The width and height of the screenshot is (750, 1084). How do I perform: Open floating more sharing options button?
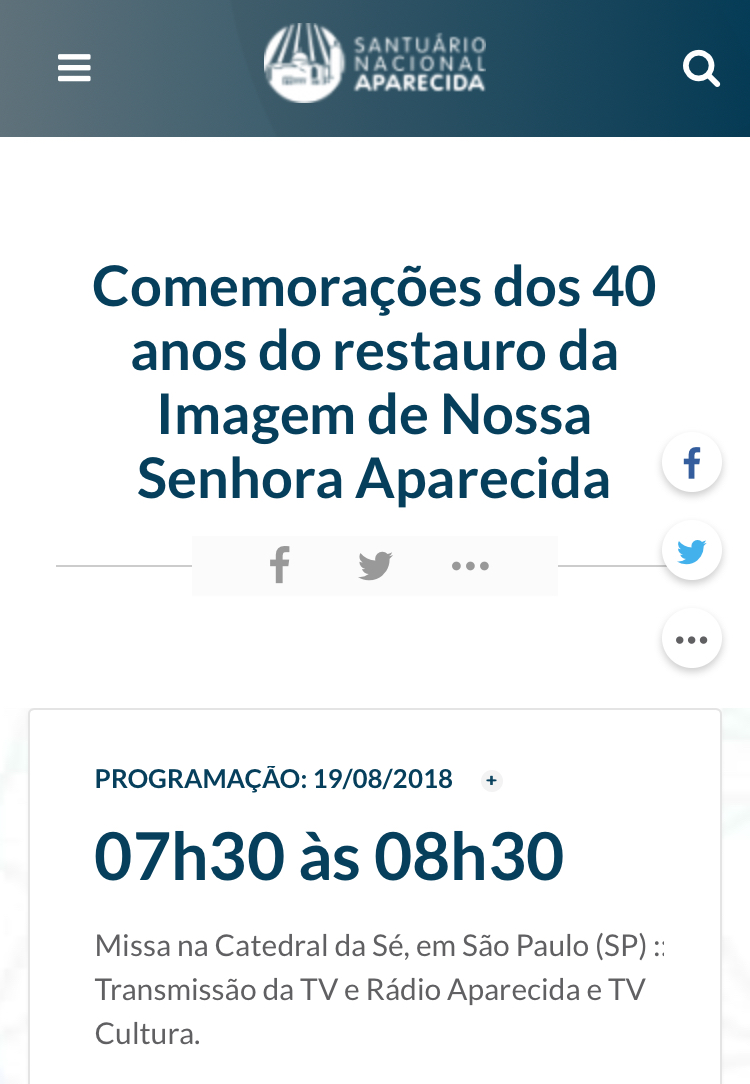pyautogui.click(x=691, y=640)
